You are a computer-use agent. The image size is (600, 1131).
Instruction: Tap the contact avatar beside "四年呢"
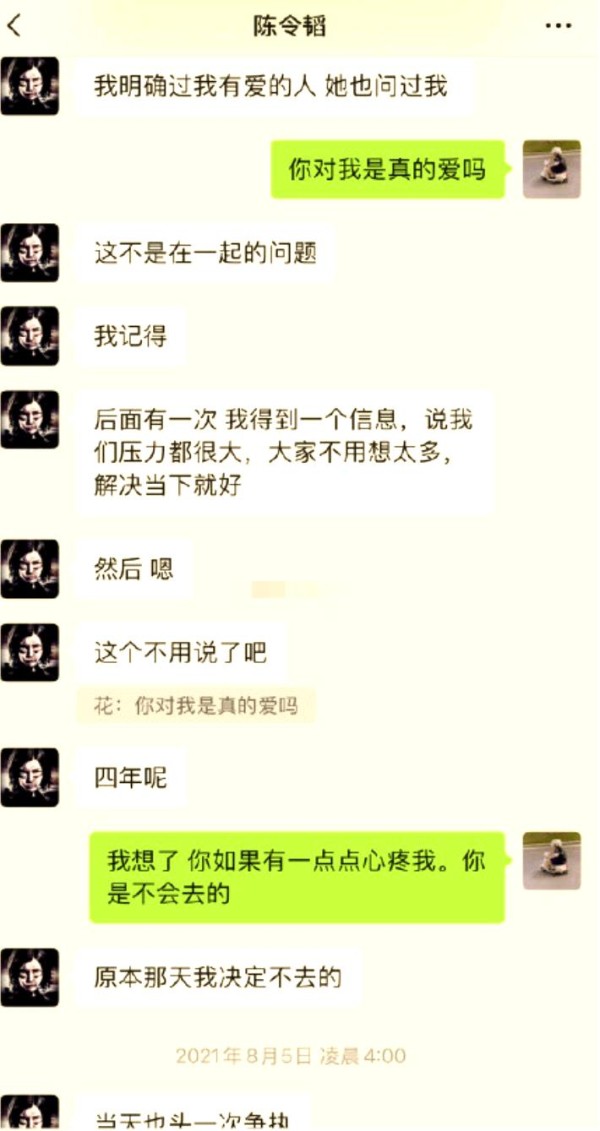point(30,778)
